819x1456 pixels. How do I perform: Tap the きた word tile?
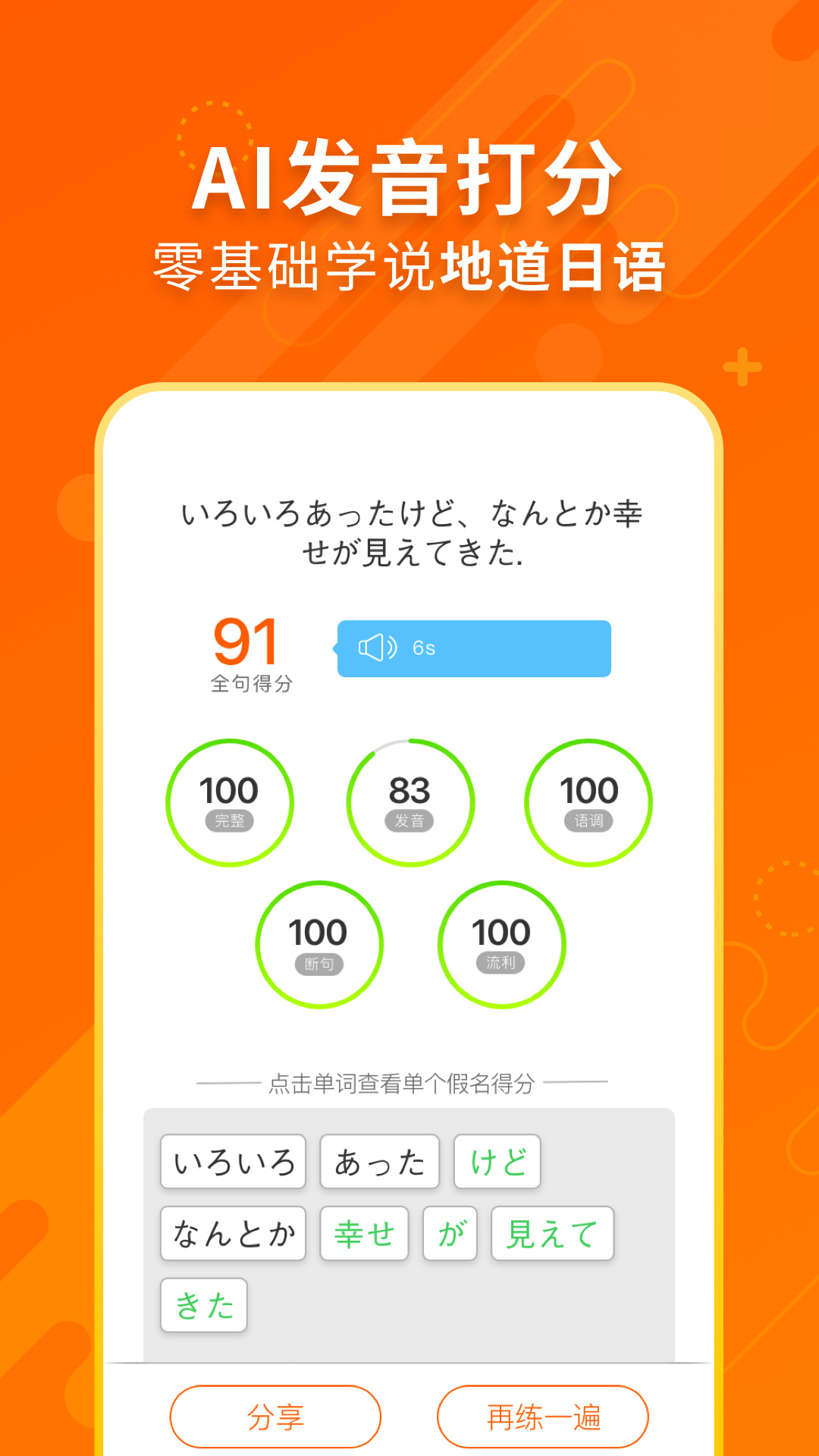click(x=203, y=1303)
